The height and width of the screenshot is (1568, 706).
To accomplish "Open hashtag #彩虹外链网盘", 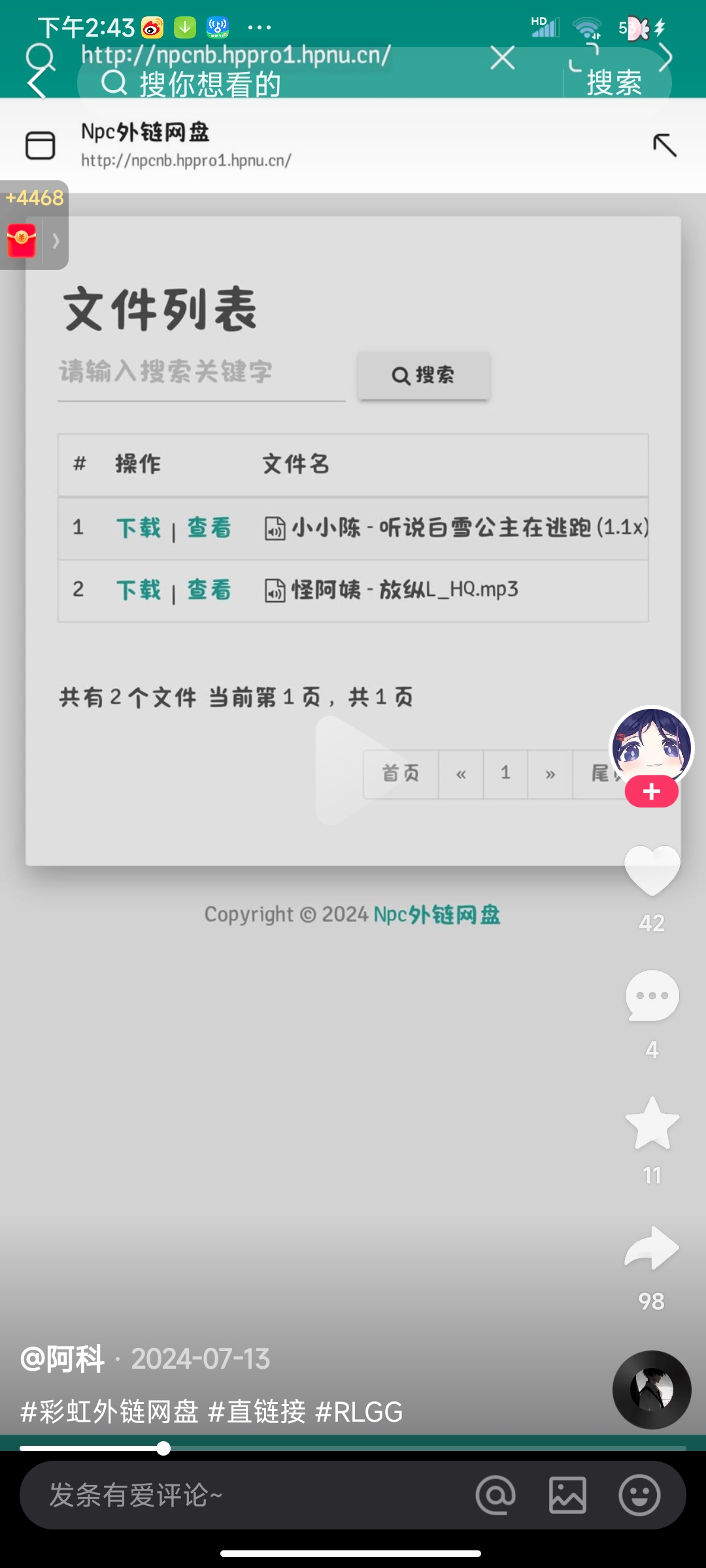I will coord(109,1412).
